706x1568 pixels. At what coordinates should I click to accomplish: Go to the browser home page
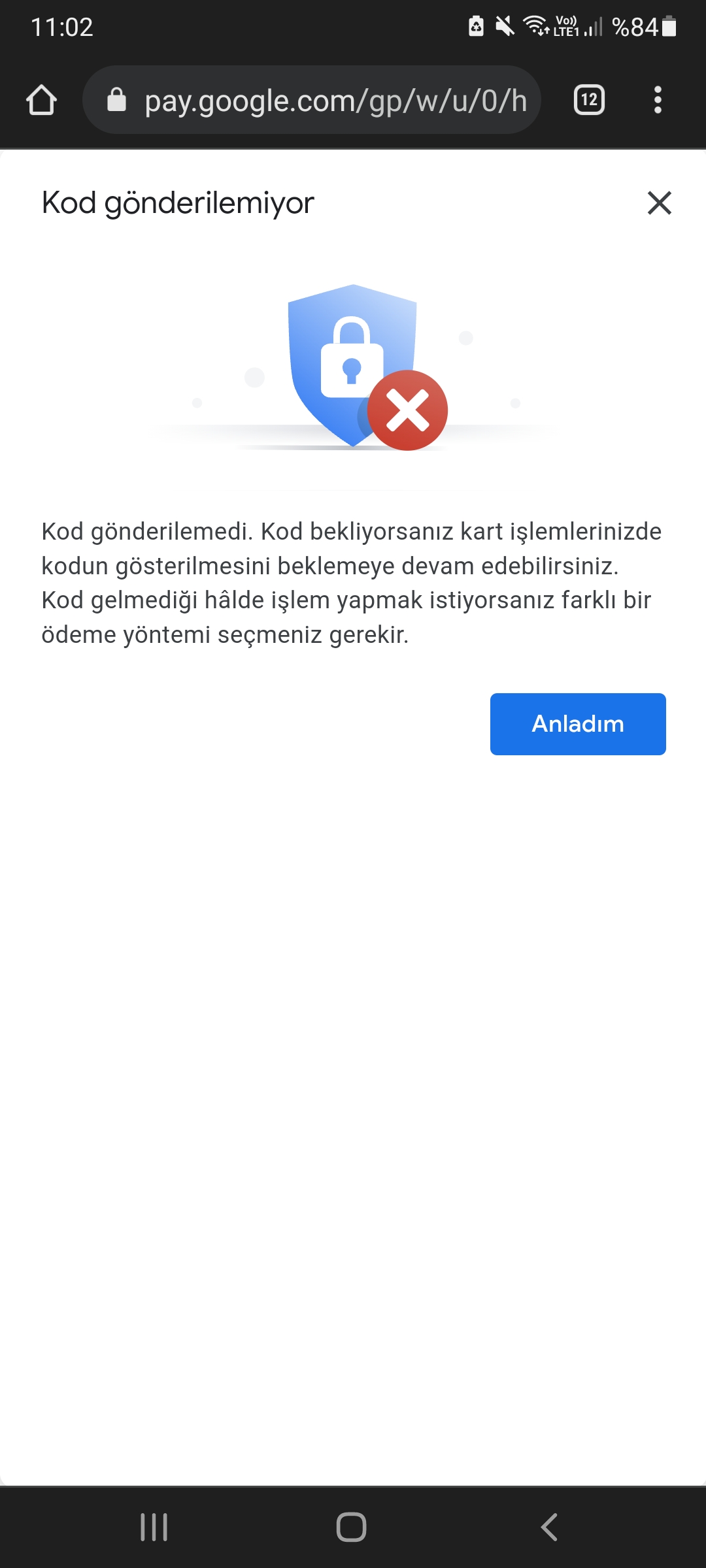[41, 101]
